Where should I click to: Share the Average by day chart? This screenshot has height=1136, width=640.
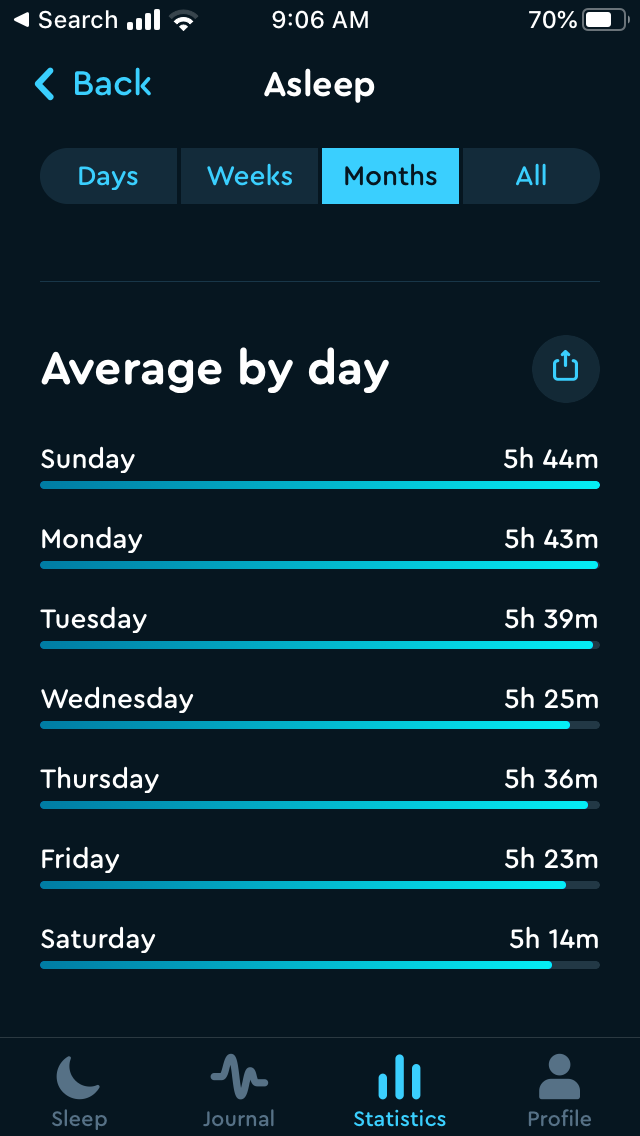coord(565,369)
